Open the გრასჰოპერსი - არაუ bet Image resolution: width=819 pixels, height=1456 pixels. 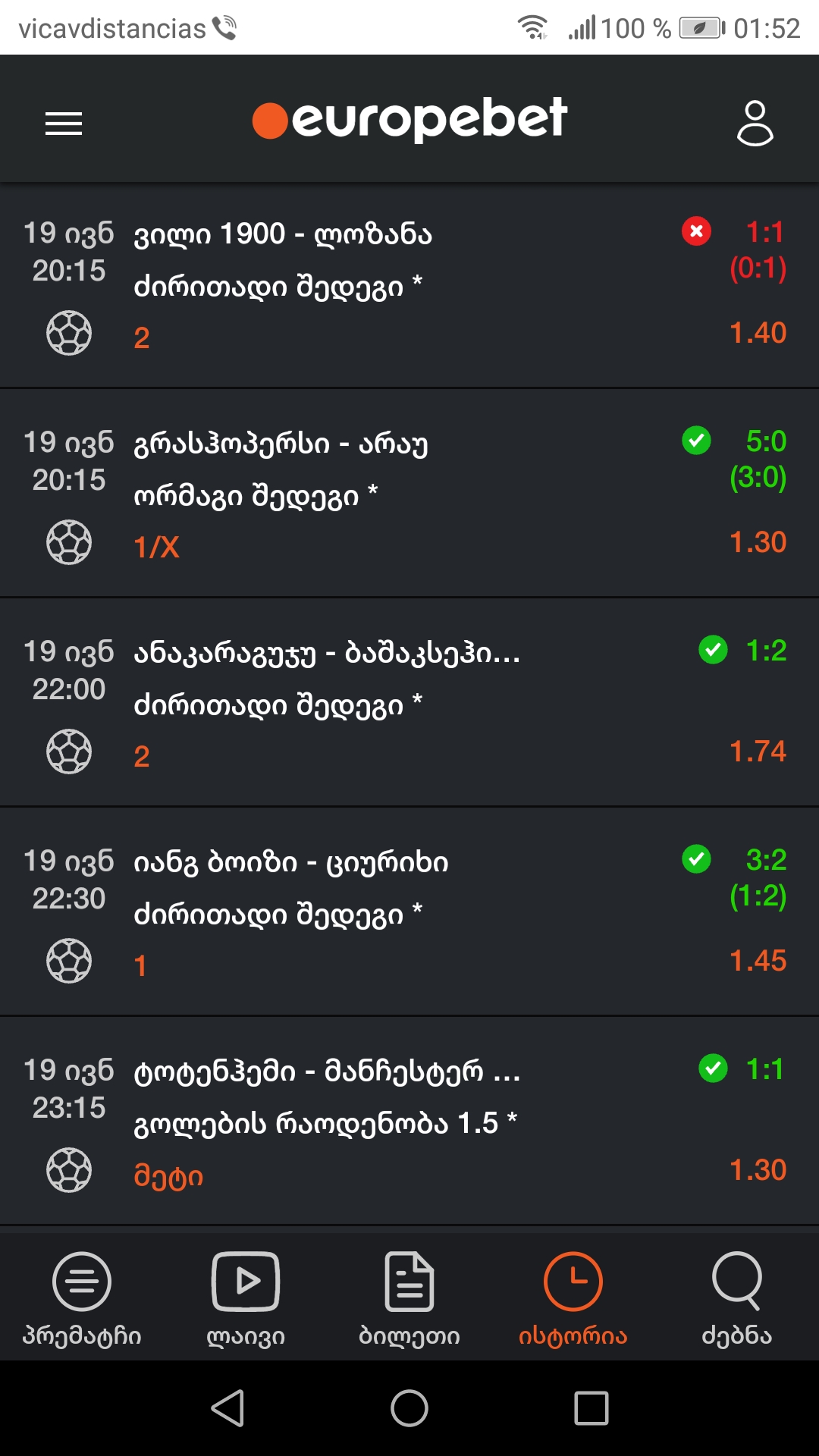[409, 494]
